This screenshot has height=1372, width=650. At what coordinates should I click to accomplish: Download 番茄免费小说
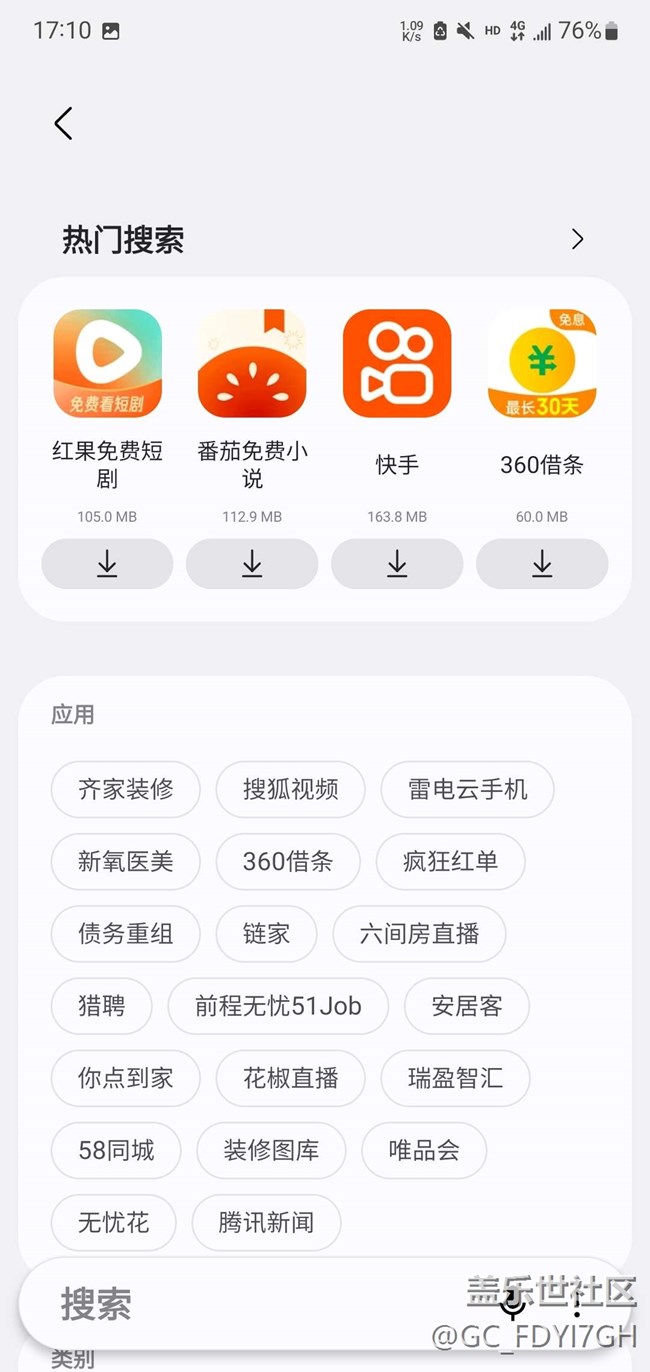tap(252, 564)
